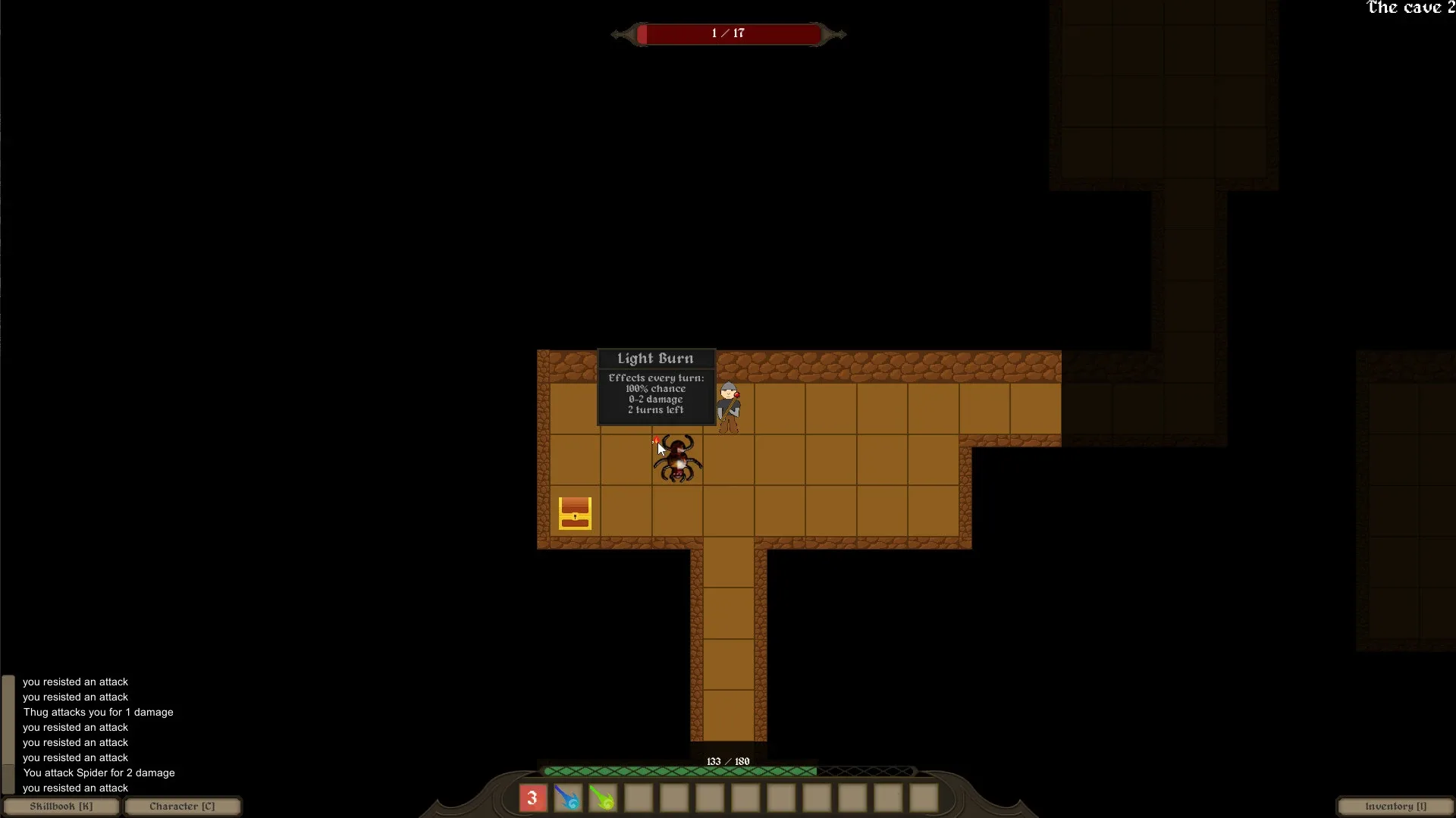Use the red skill numbered 3
1456x818 pixels.
(x=532, y=798)
